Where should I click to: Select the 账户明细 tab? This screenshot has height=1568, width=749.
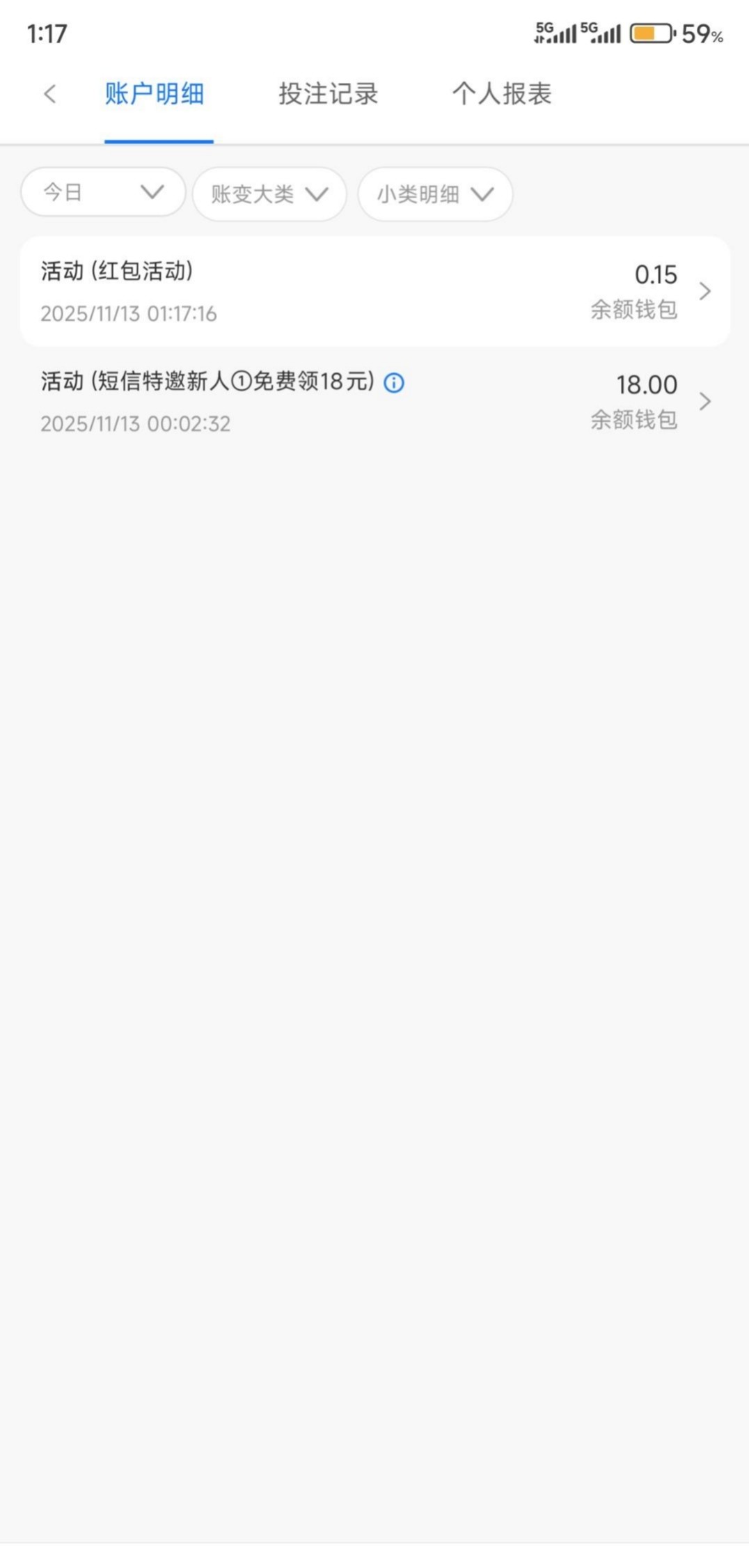pyautogui.click(x=155, y=94)
